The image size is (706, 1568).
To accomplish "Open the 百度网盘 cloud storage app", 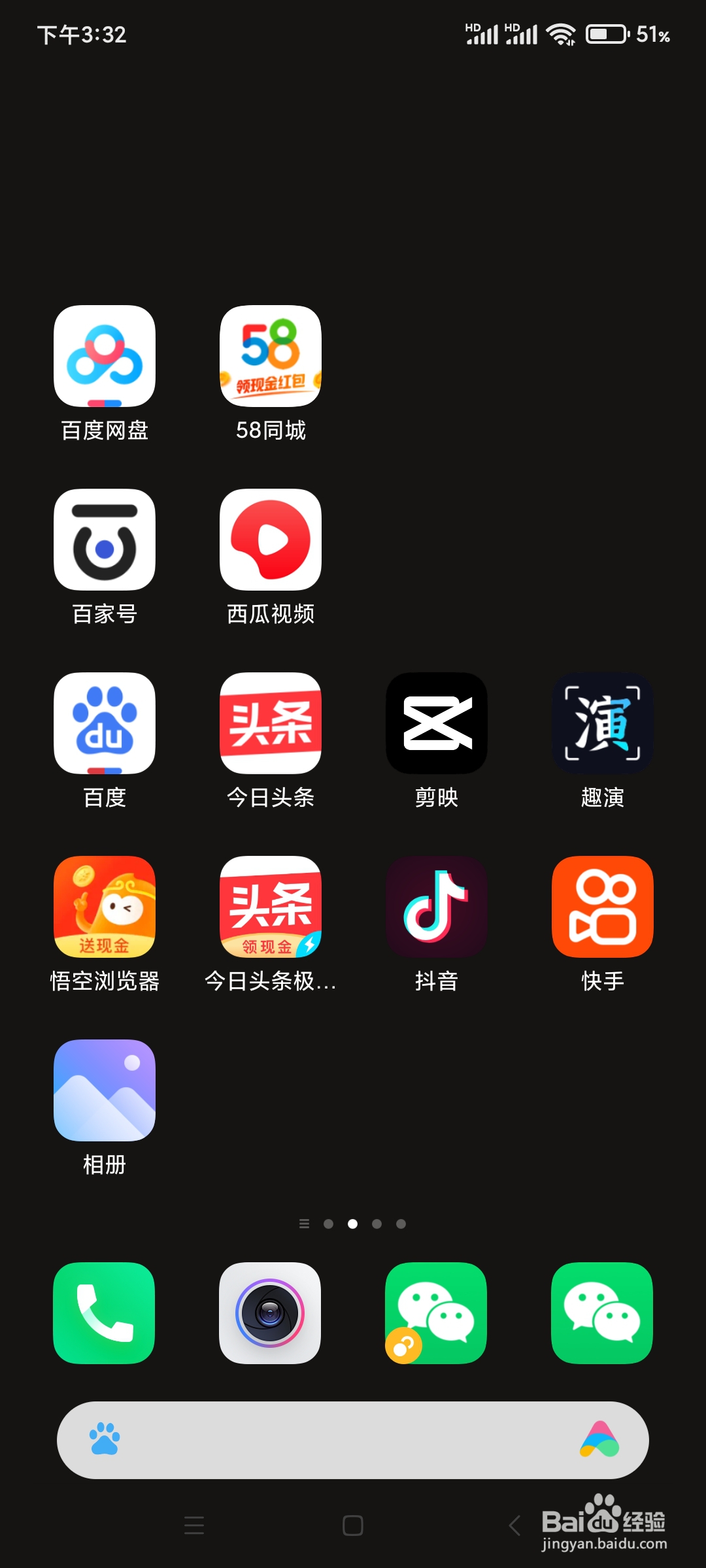I will (x=105, y=357).
